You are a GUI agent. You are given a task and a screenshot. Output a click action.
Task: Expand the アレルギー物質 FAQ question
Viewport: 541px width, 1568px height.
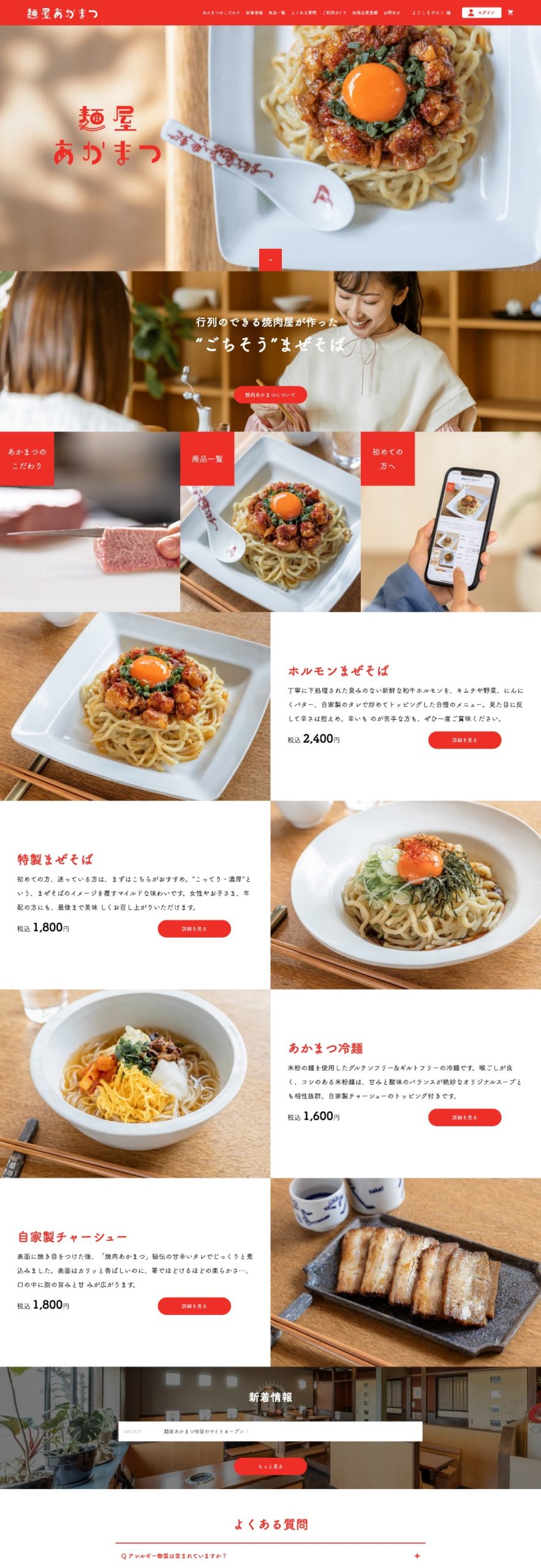pos(417,1555)
